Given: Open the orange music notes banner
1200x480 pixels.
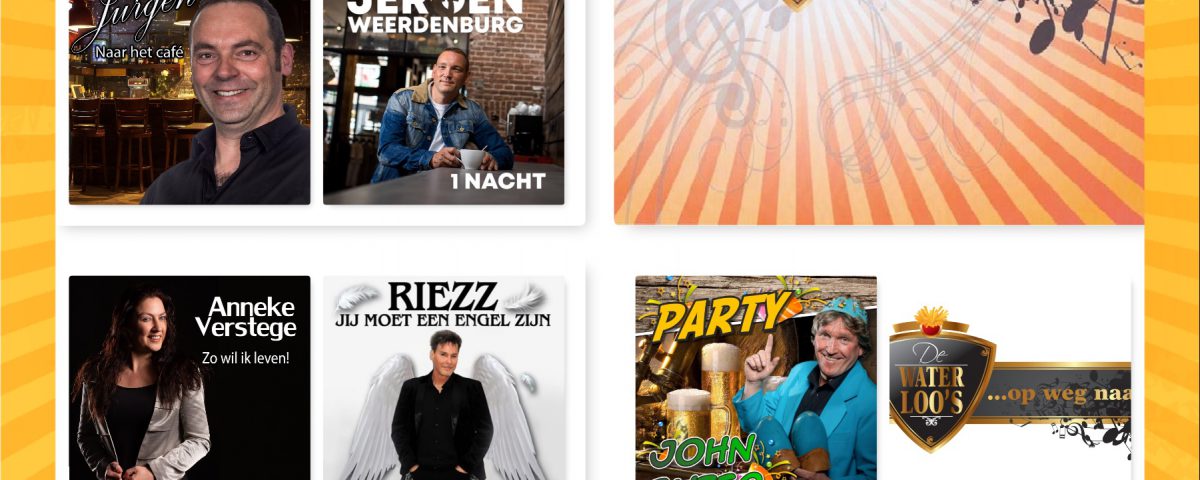Looking at the screenshot, I should [x=878, y=110].
